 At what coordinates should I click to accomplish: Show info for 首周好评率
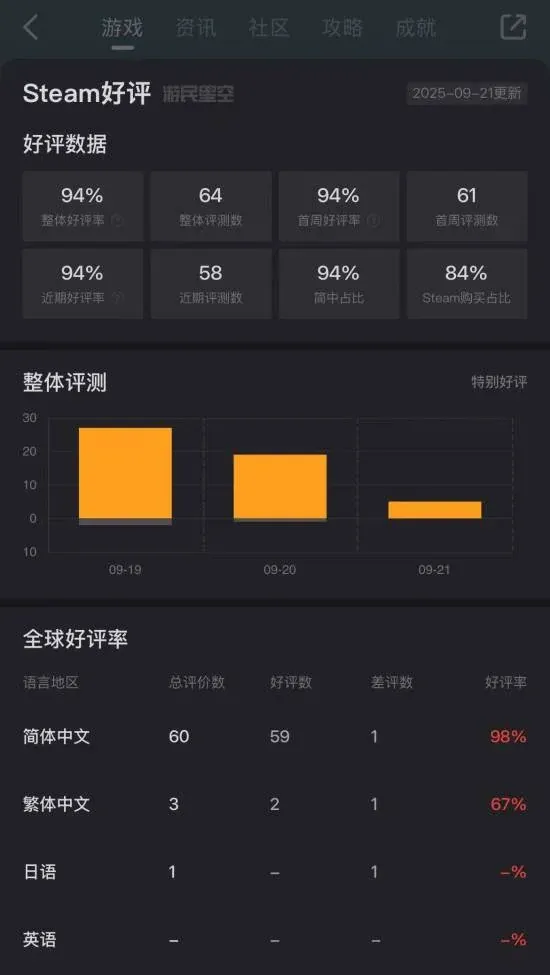pos(374,221)
